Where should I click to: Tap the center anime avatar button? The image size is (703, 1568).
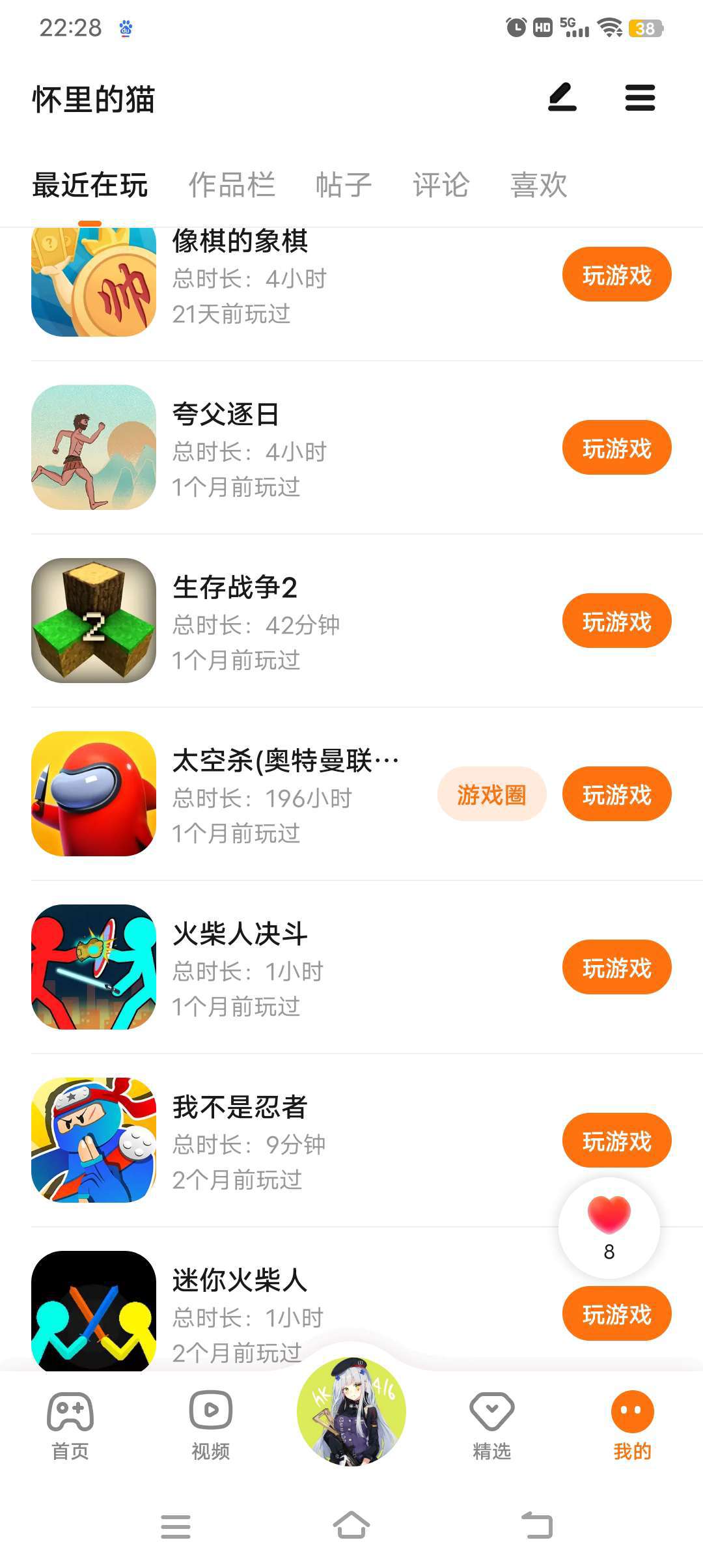[351, 1410]
